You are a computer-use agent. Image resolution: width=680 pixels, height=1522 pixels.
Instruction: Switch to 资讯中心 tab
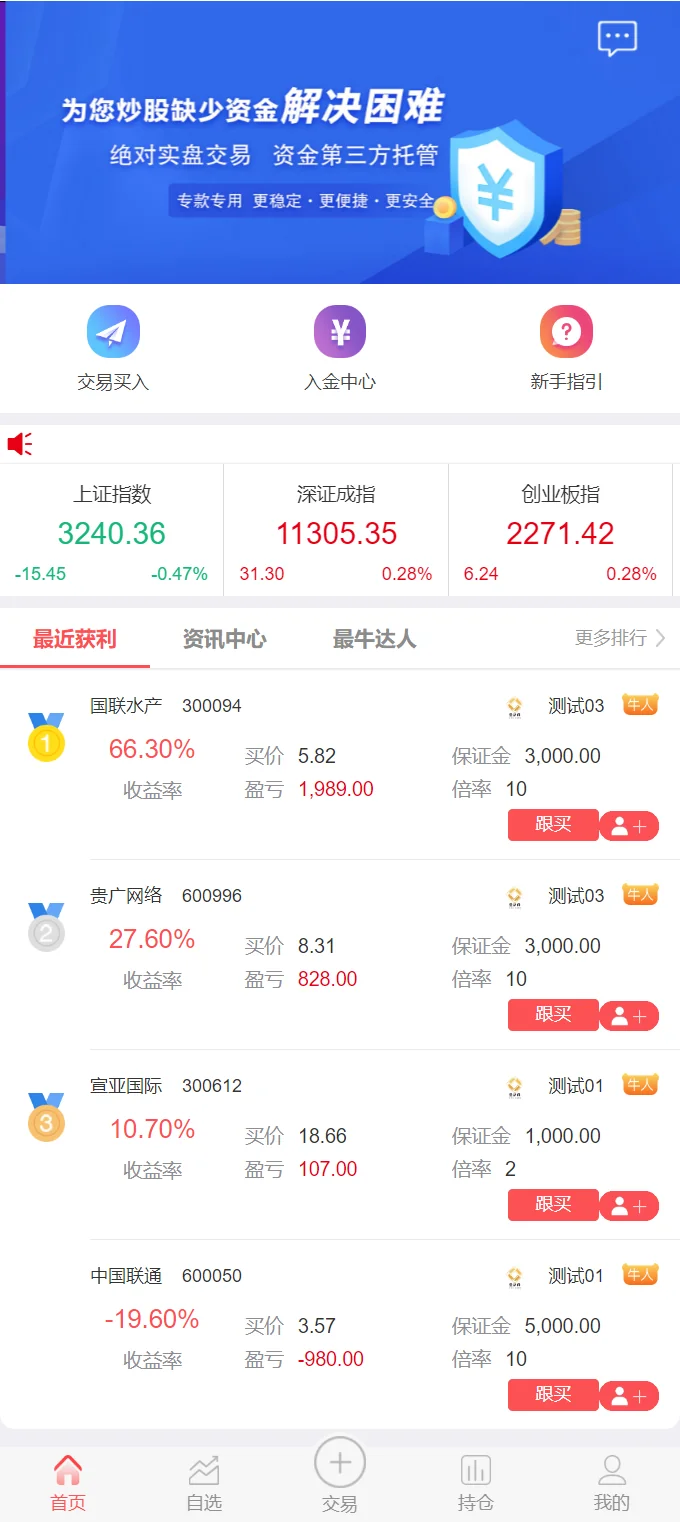pos(224,639)
